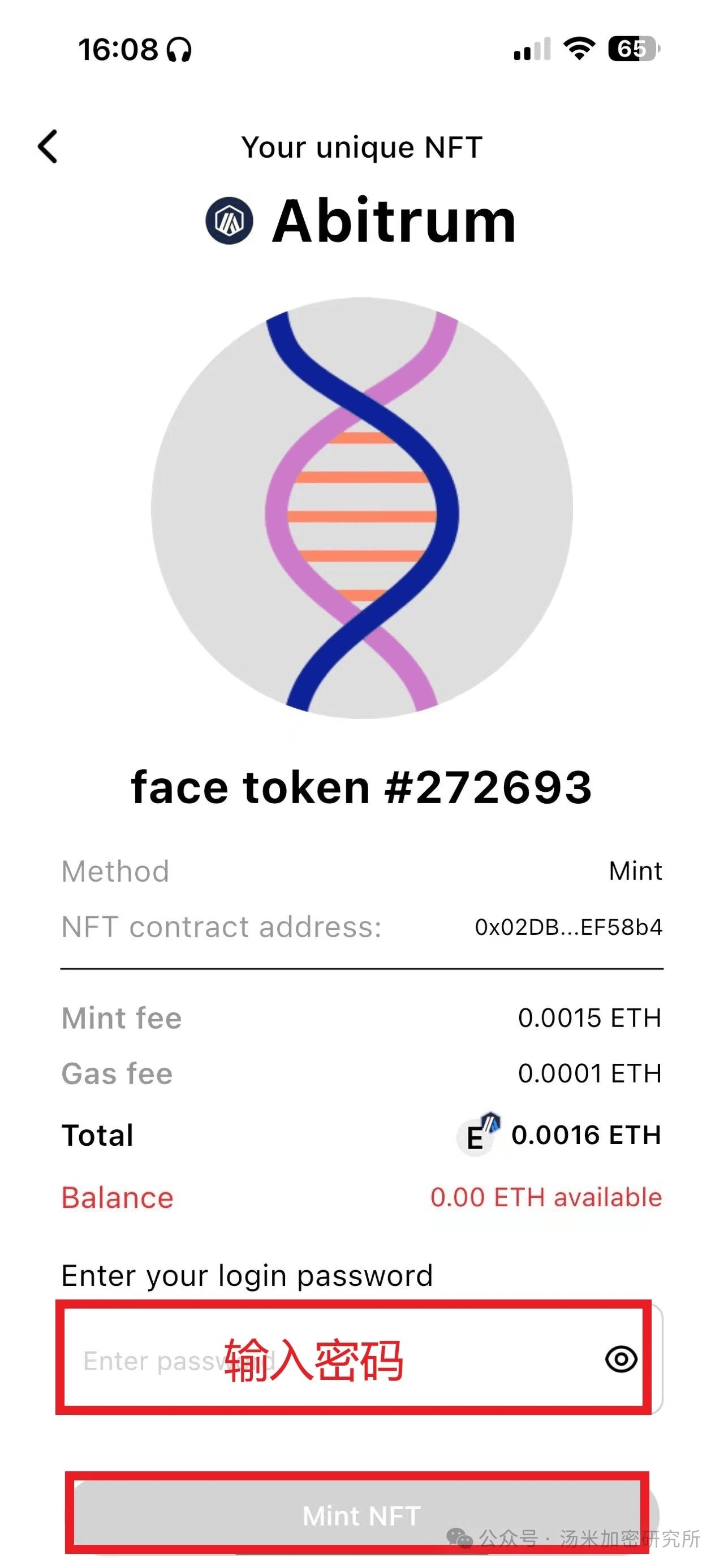Go back using the top-left arrow
The height and width of the screenshot is (1568, 724).
[x=48, y=147]
